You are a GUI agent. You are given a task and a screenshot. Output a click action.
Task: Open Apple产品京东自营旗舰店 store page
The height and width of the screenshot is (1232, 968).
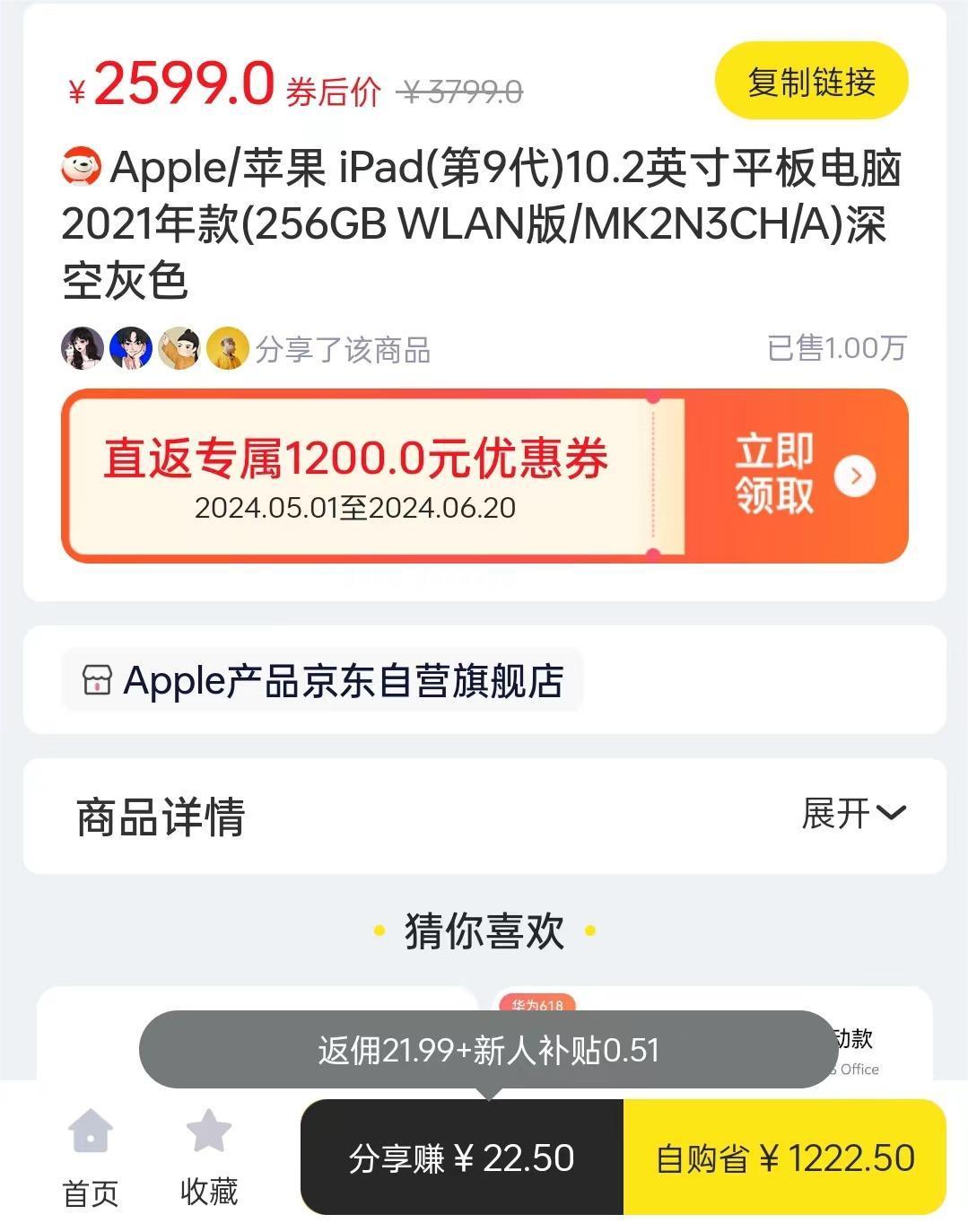(323, 681)
